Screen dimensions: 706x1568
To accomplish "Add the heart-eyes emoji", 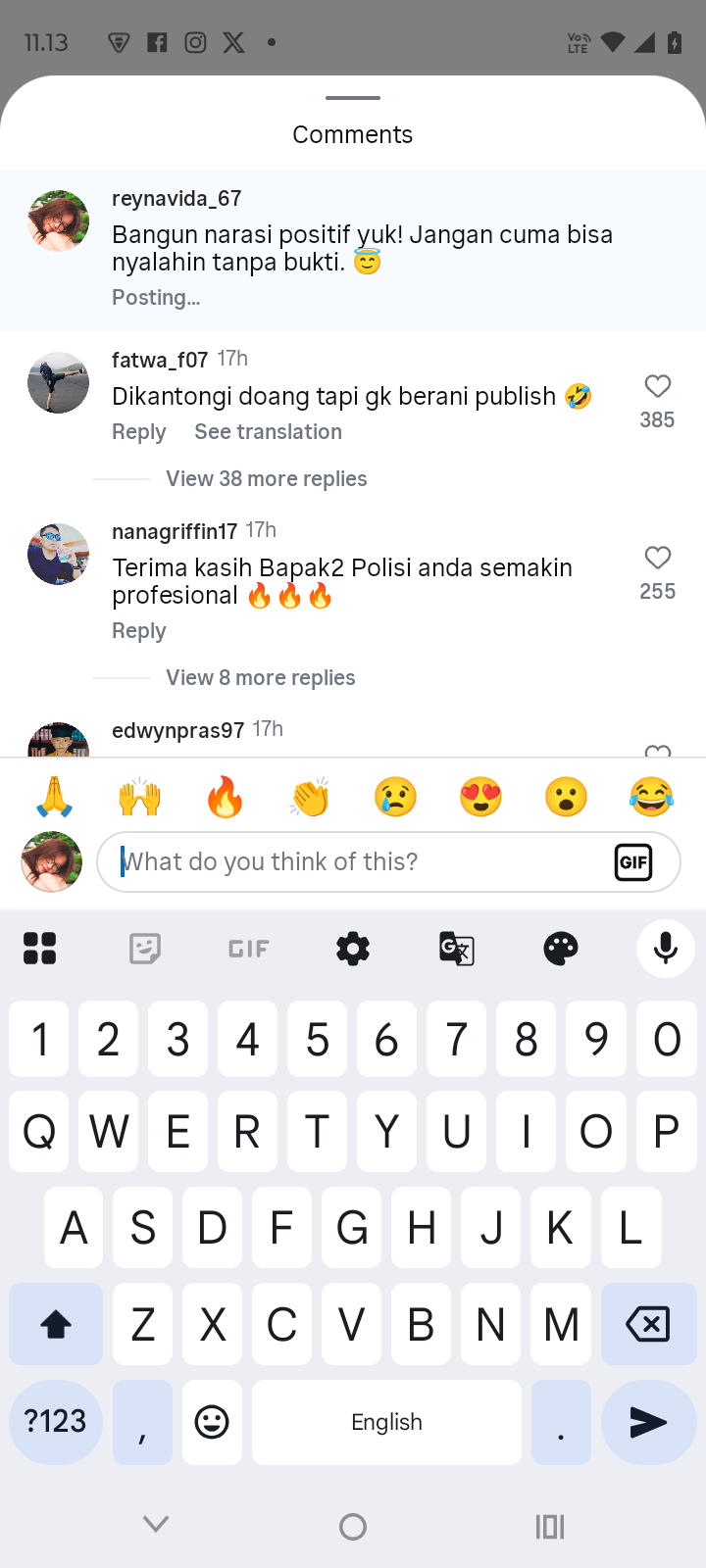I will [x=480, y=797].
